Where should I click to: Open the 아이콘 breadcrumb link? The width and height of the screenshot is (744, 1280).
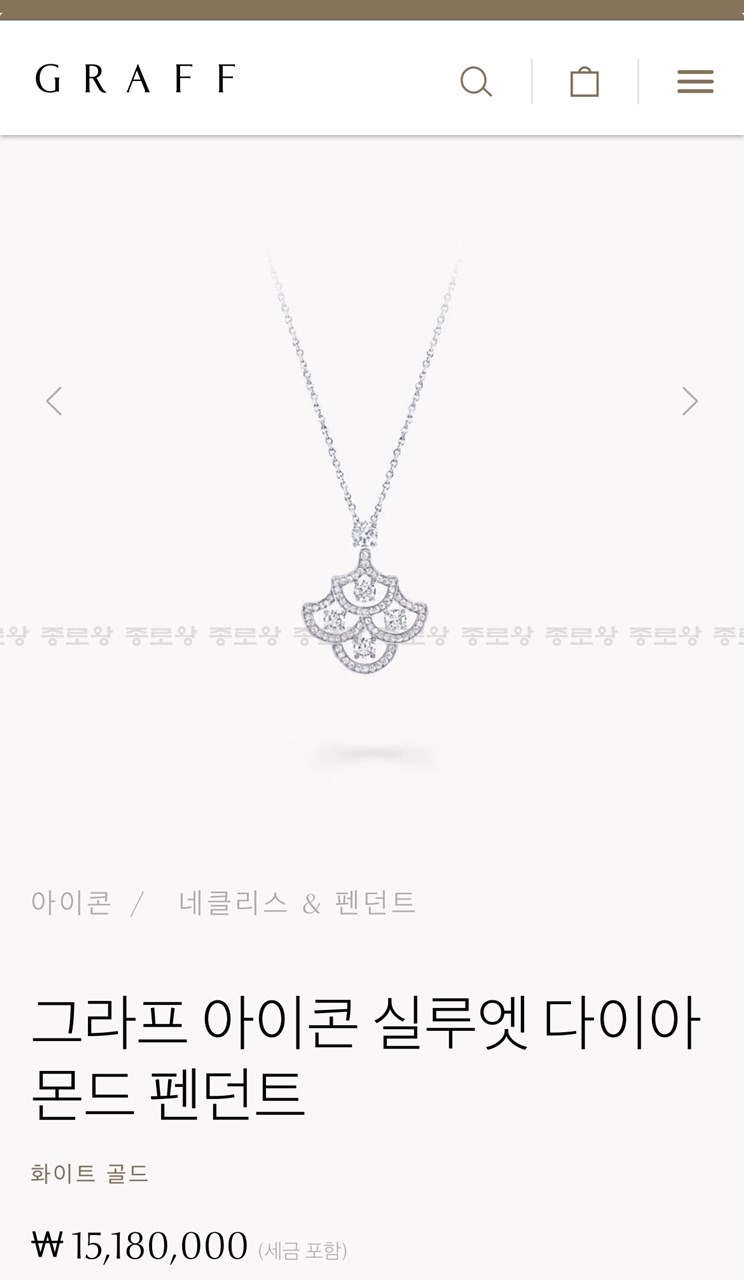(x=71, y=903)
